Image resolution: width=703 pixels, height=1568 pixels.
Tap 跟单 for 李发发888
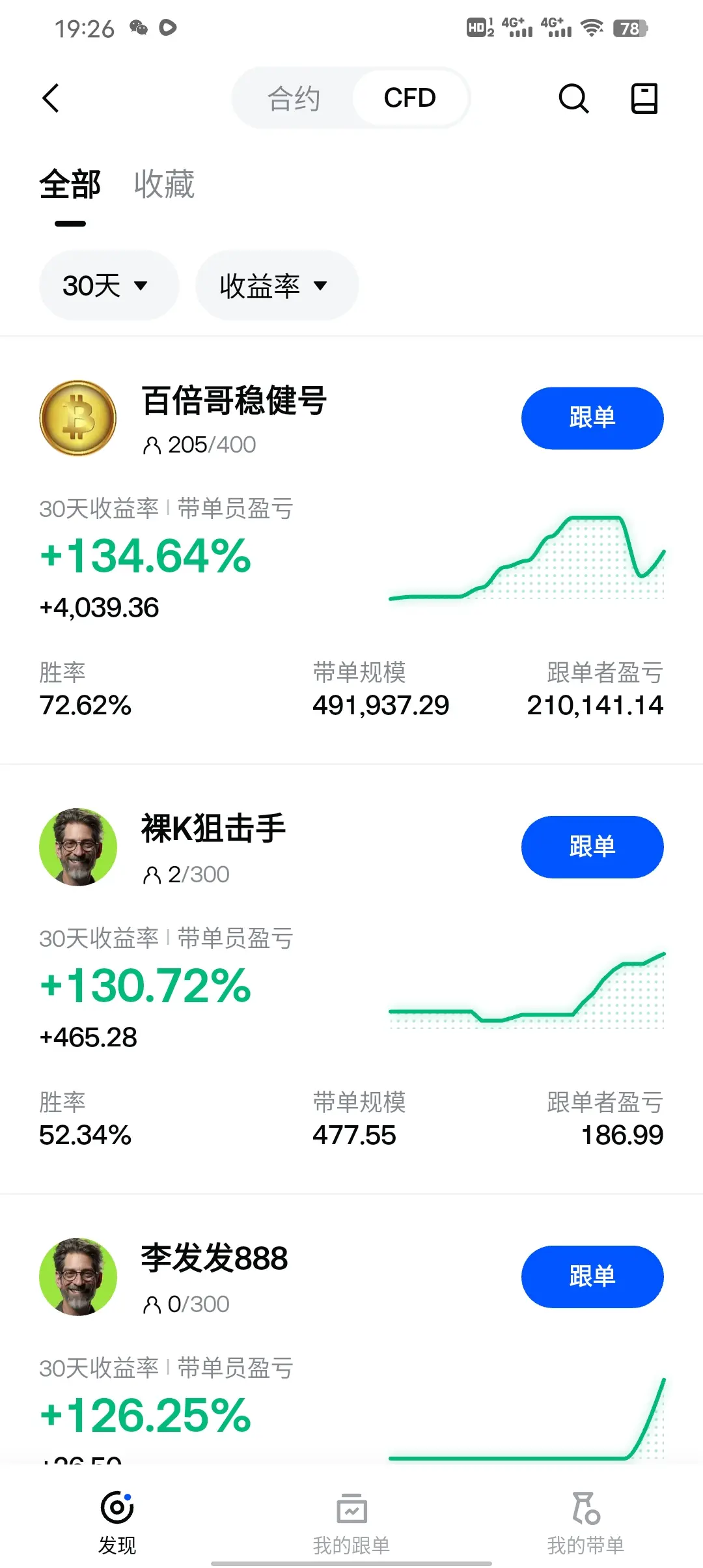[592, 1276]
